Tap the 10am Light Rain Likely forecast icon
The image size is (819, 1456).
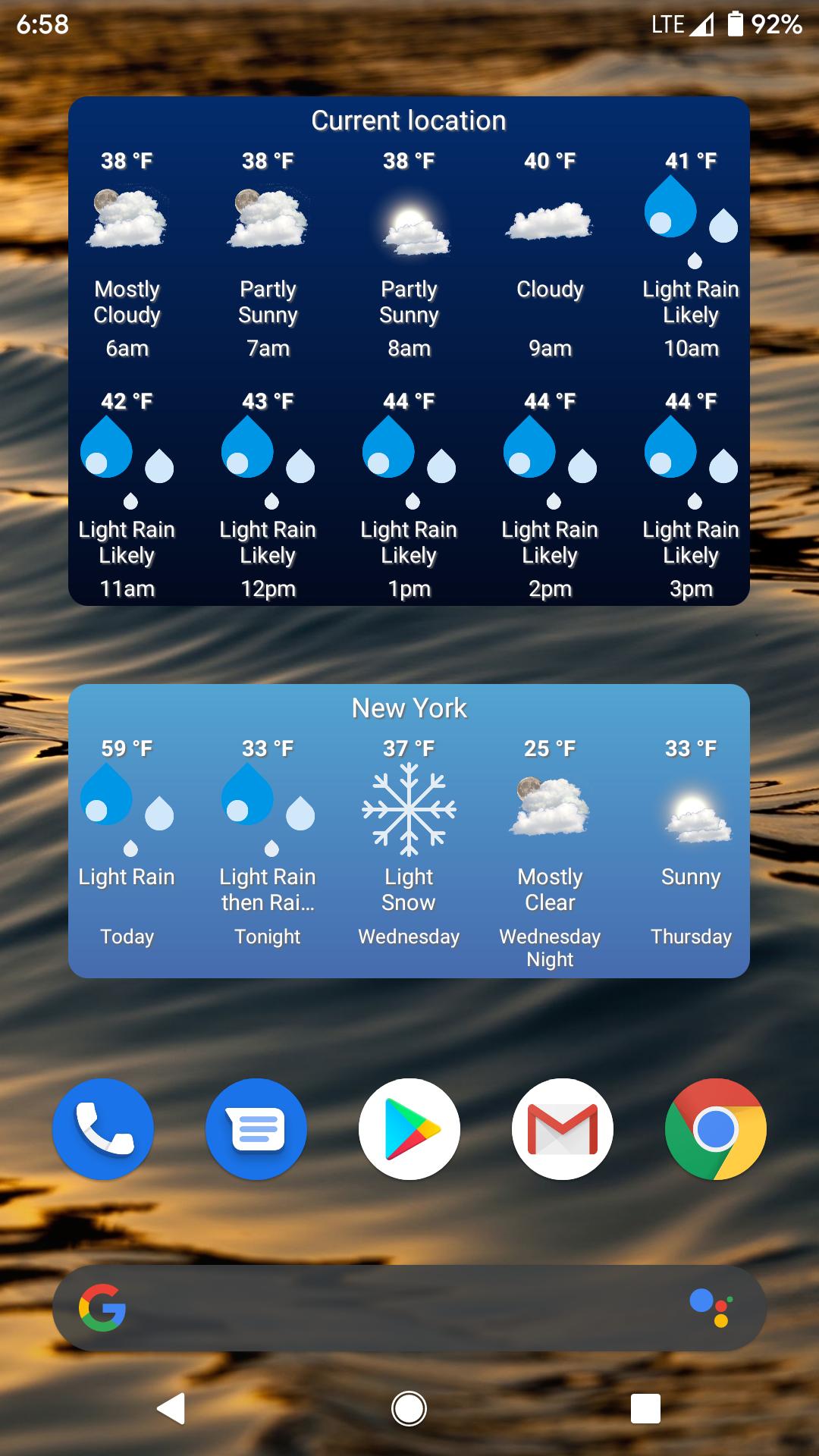tap(691, 220)
